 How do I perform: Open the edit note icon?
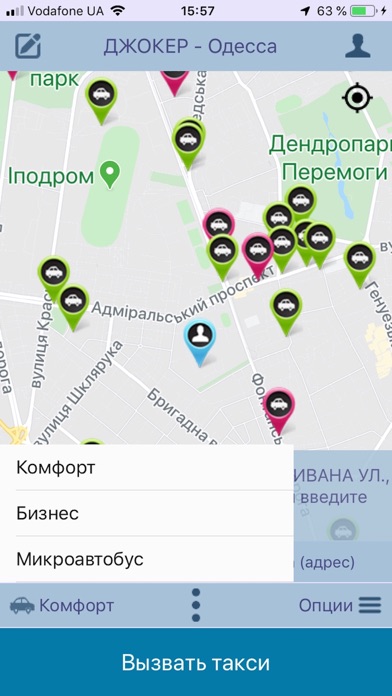tap(28, 46)
